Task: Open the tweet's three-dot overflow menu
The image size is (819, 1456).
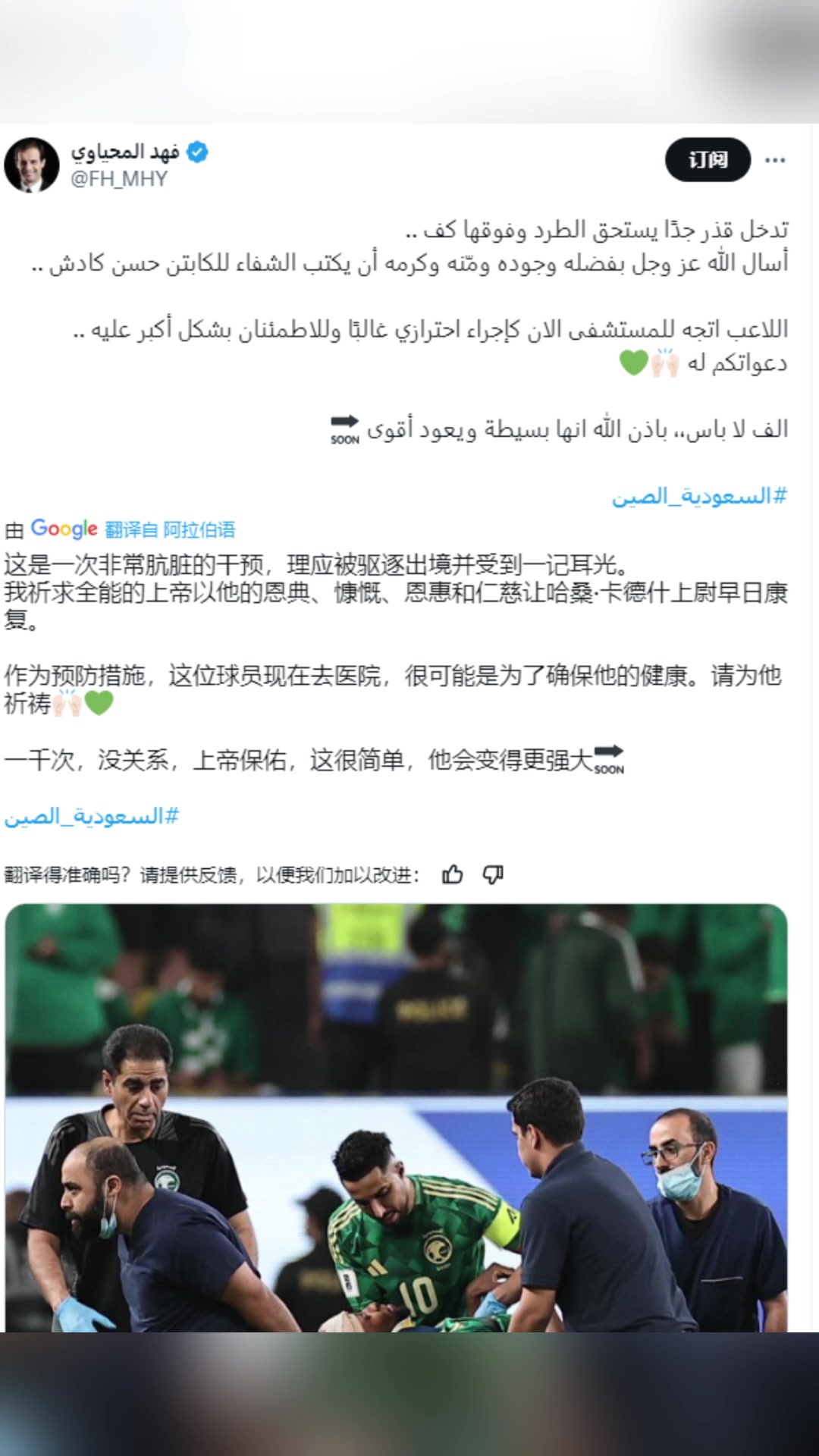Action: (775, 160)
